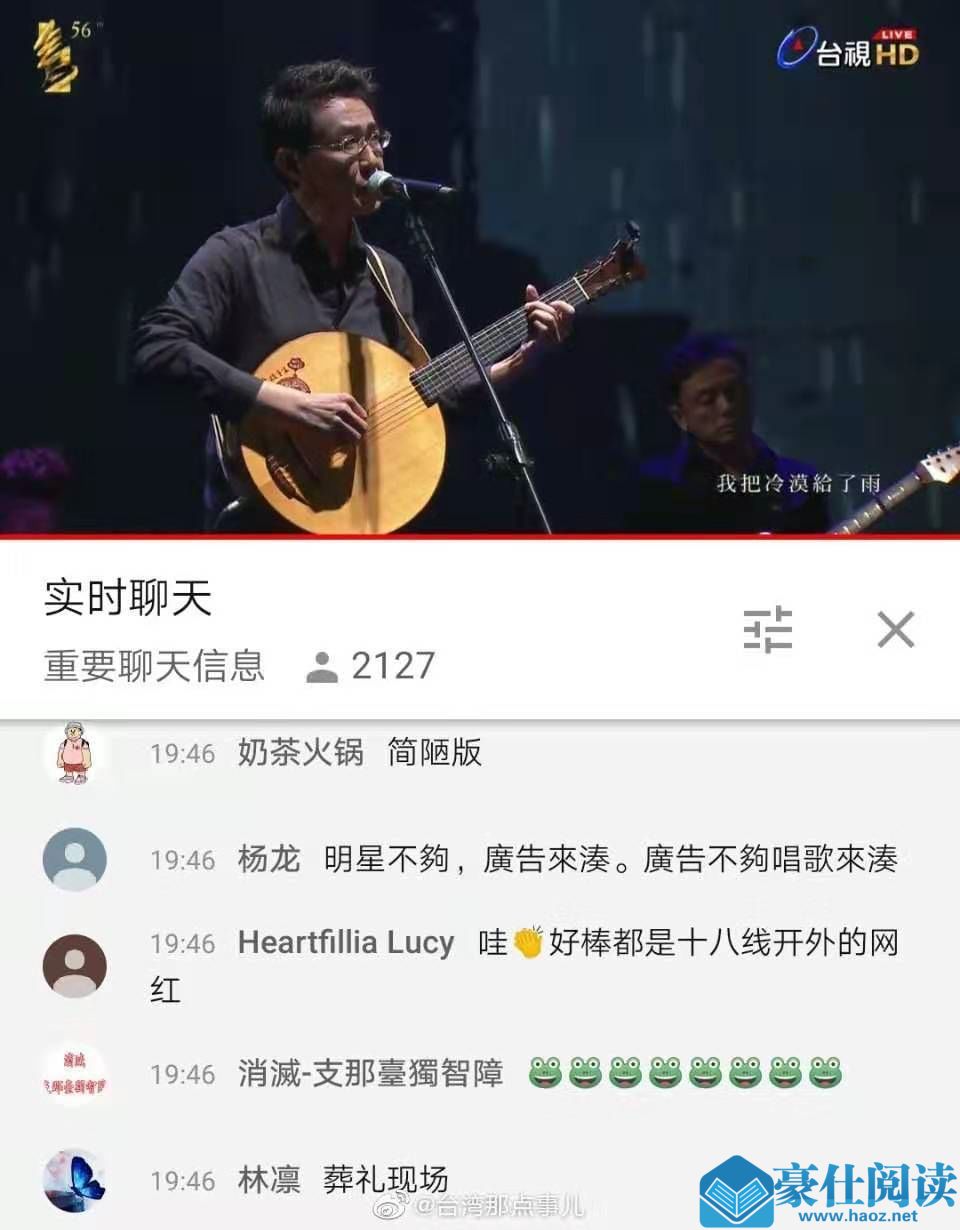
Task: Close the live chat panel
Action: (895, 630)
